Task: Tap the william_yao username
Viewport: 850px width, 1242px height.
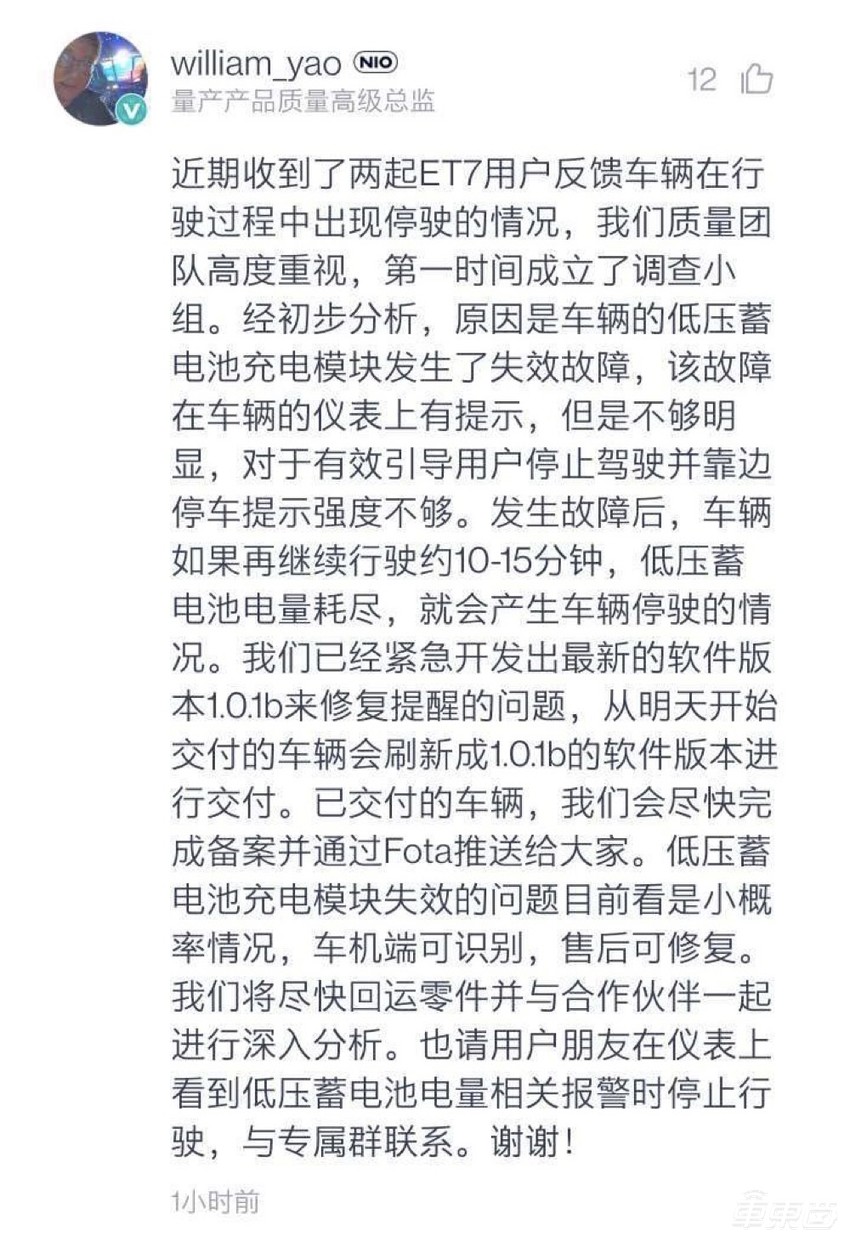Action: pos(256,64)
